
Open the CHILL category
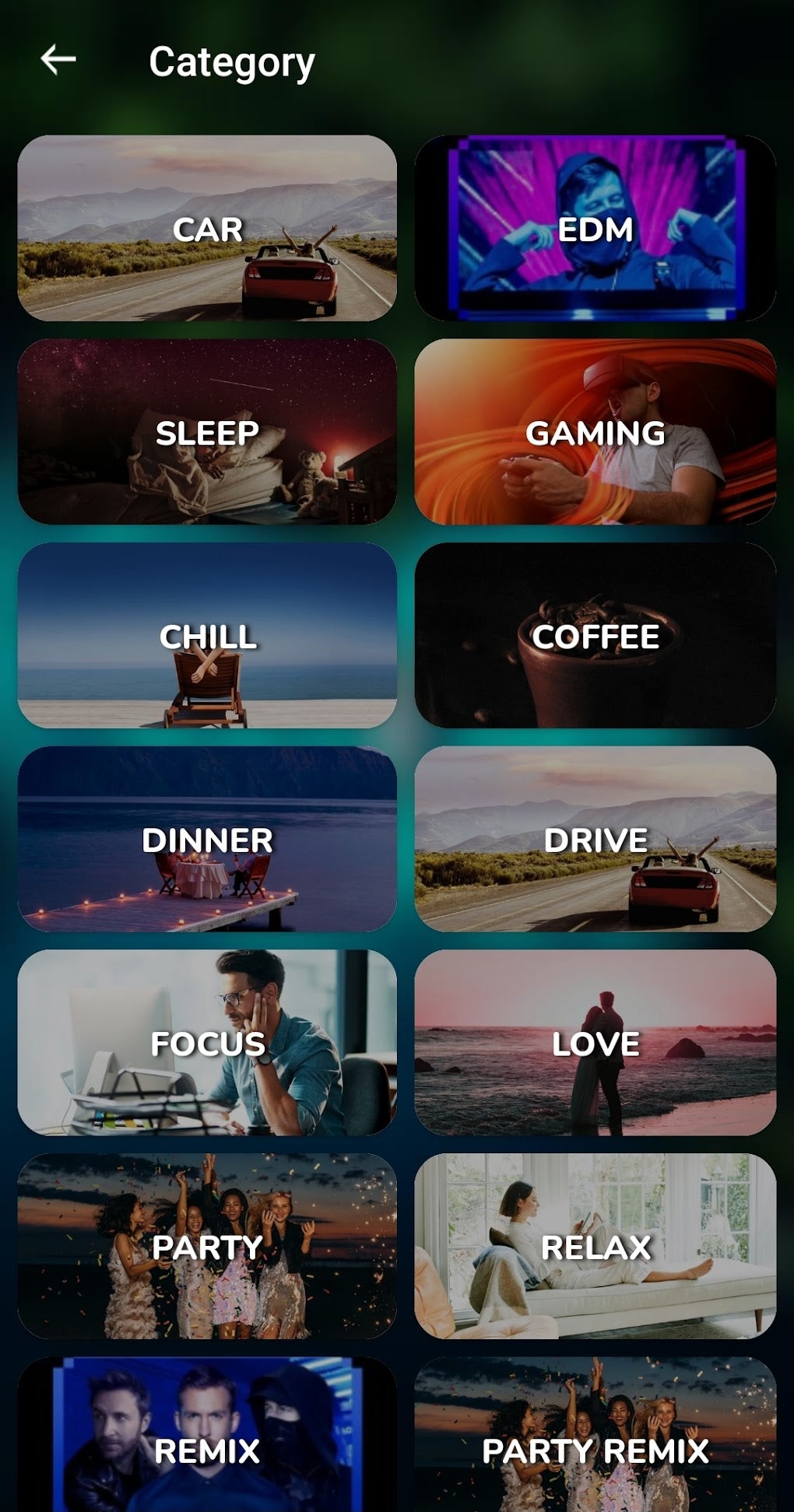207,636
